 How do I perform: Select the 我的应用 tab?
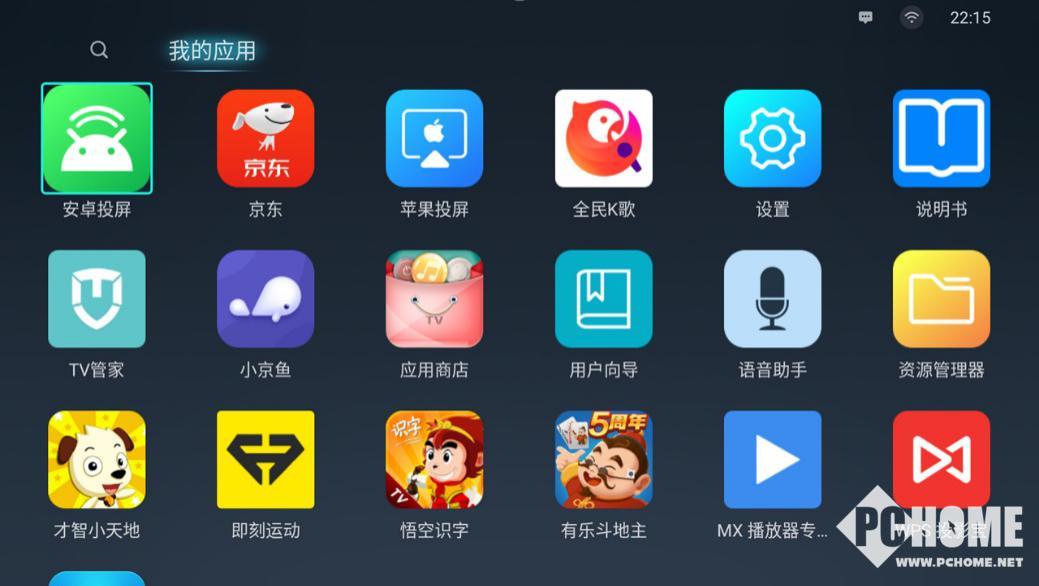pyautogui.click(x=212, y=51)
